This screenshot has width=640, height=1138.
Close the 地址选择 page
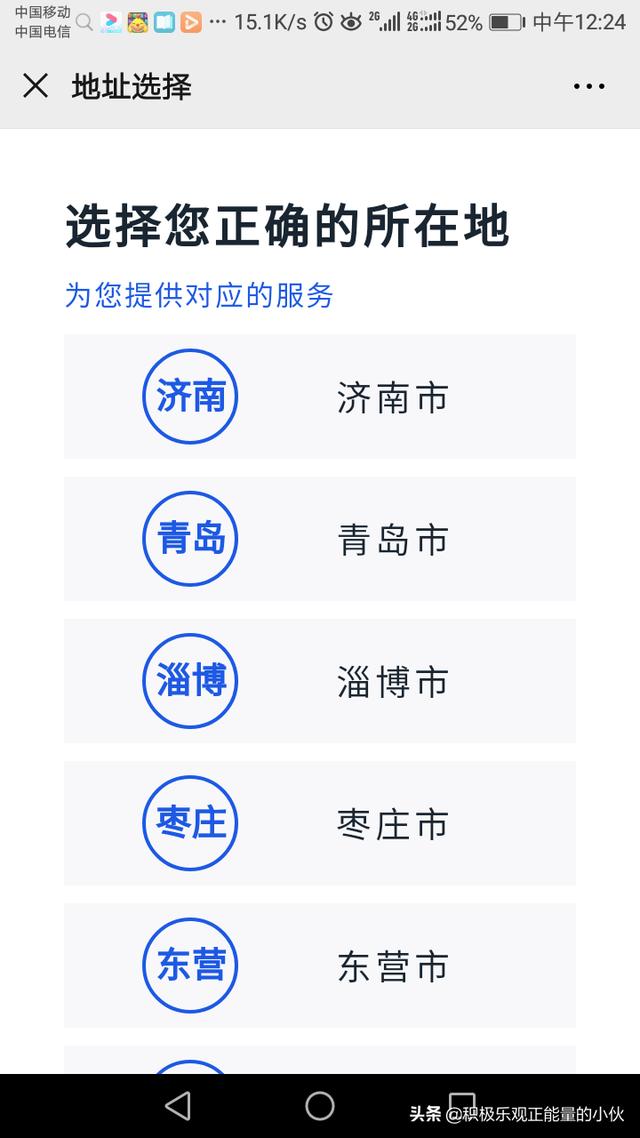point(36,86)
